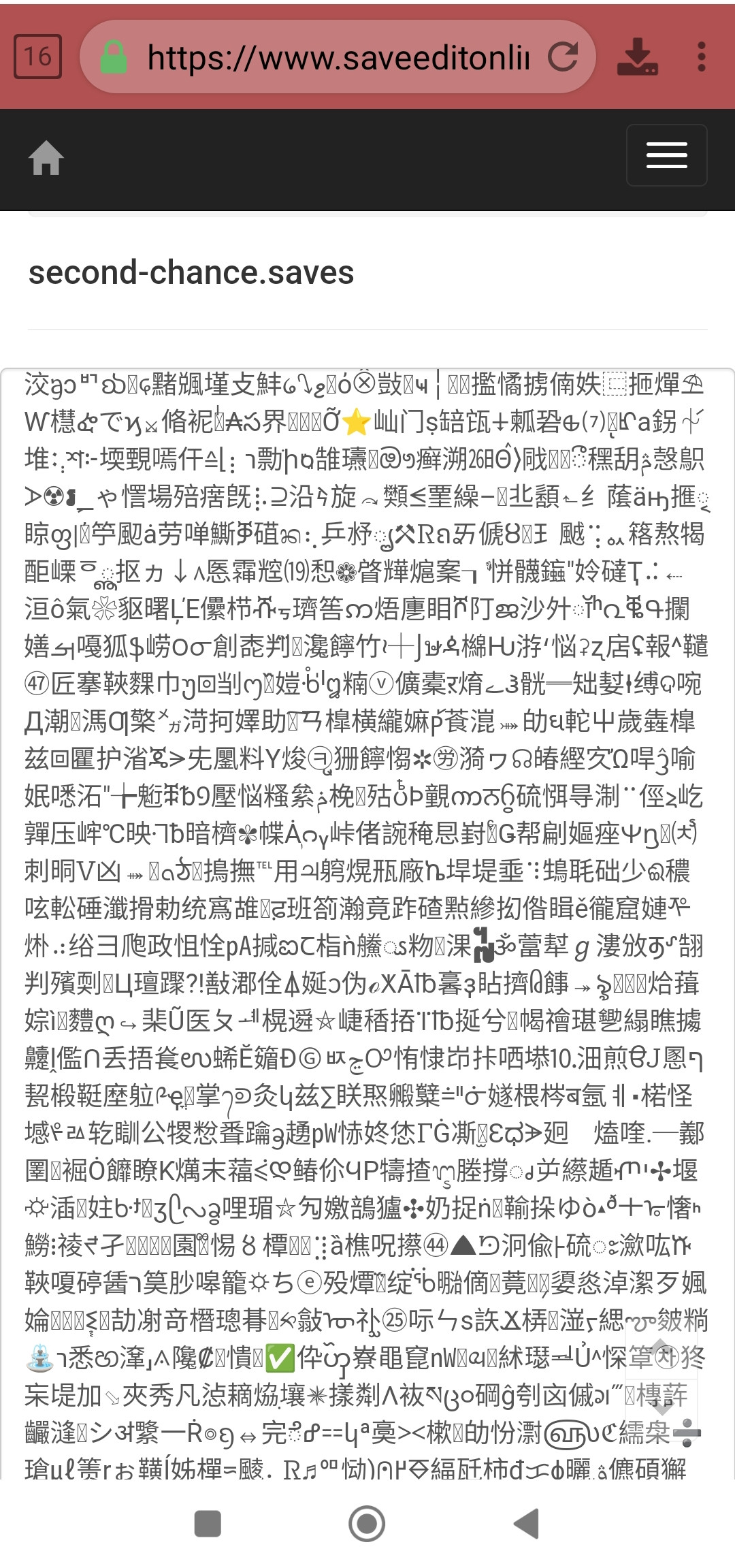Go to the site home icon
The width and height of the screenshot is (735, 1568).
[46, 159]
